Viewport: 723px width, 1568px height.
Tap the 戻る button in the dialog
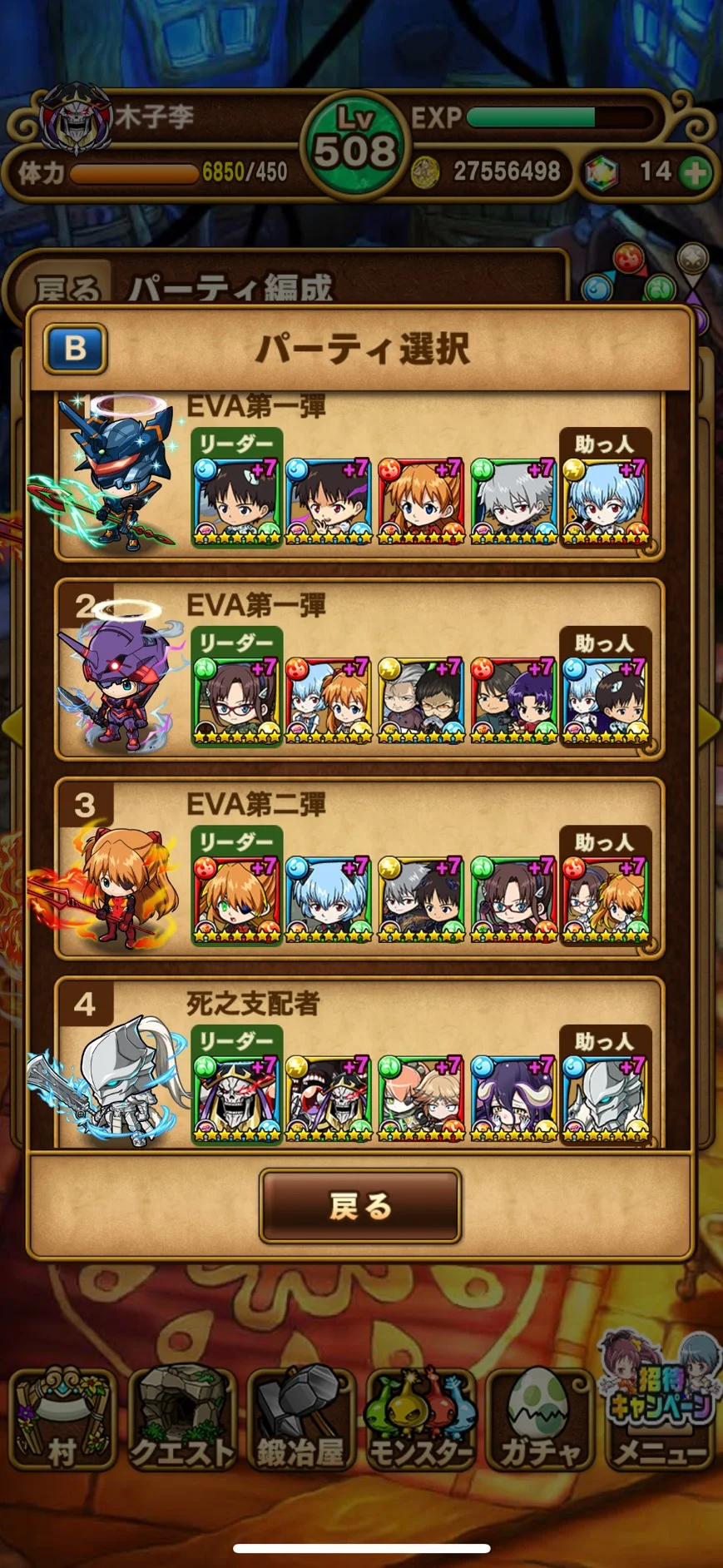(x=360, y=1206)
